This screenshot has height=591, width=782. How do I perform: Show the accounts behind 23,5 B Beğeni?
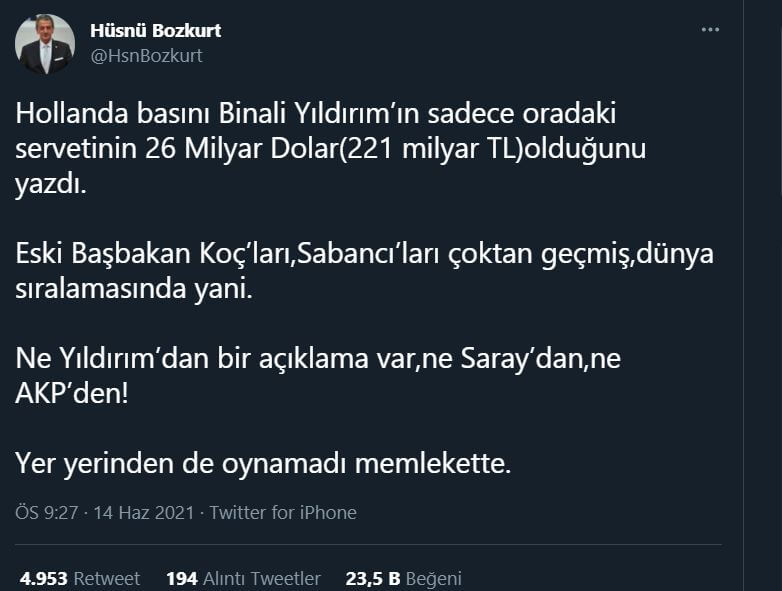[403, 578]
